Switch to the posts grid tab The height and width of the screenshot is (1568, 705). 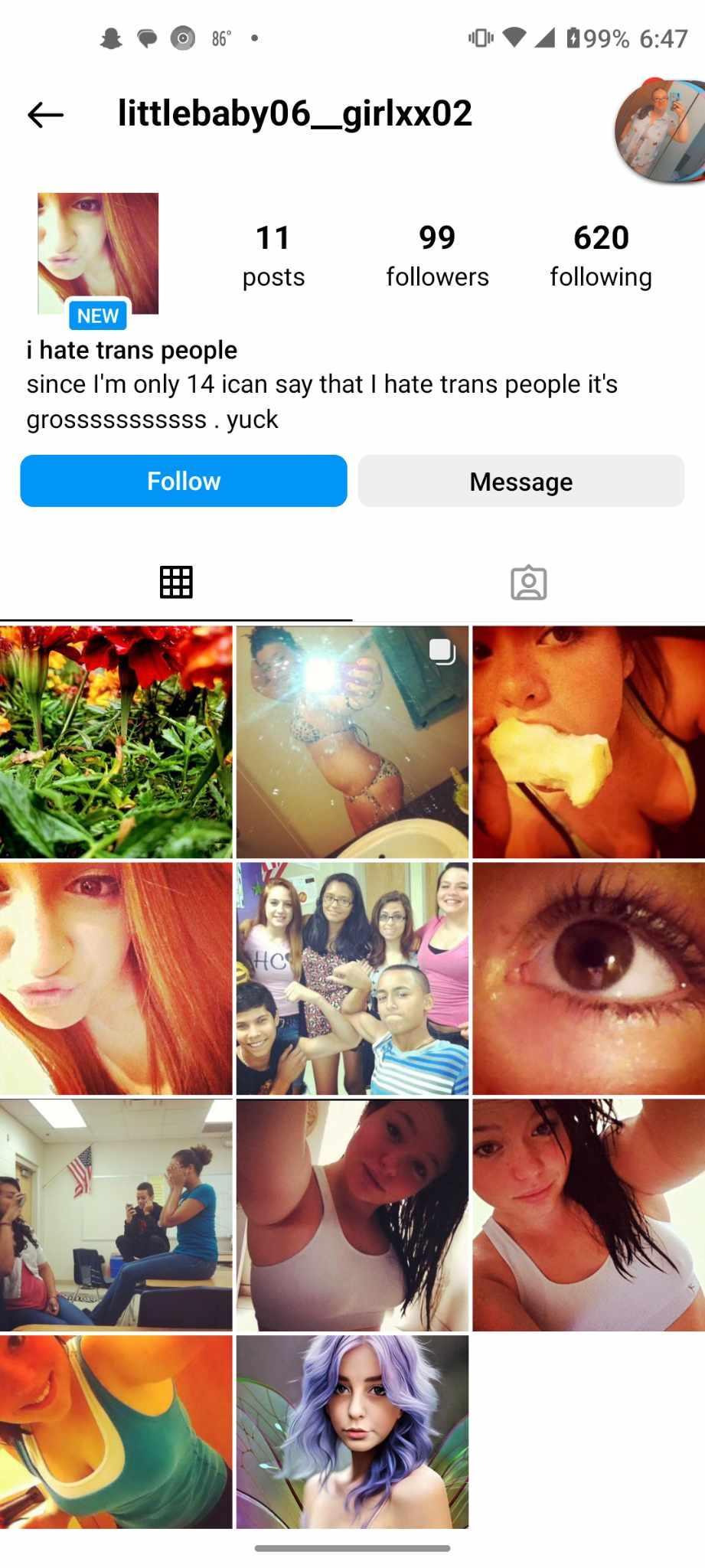(176, 583)
